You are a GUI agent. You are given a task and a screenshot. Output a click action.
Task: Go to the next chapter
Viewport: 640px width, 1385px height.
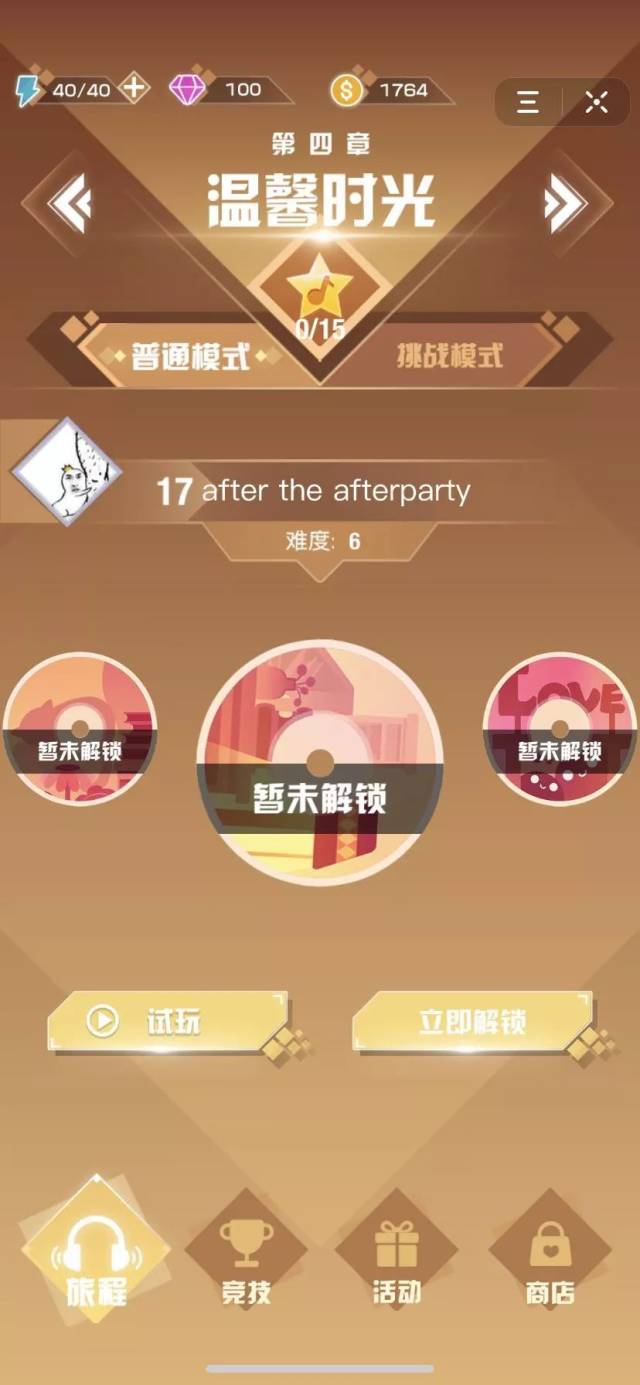565,204
